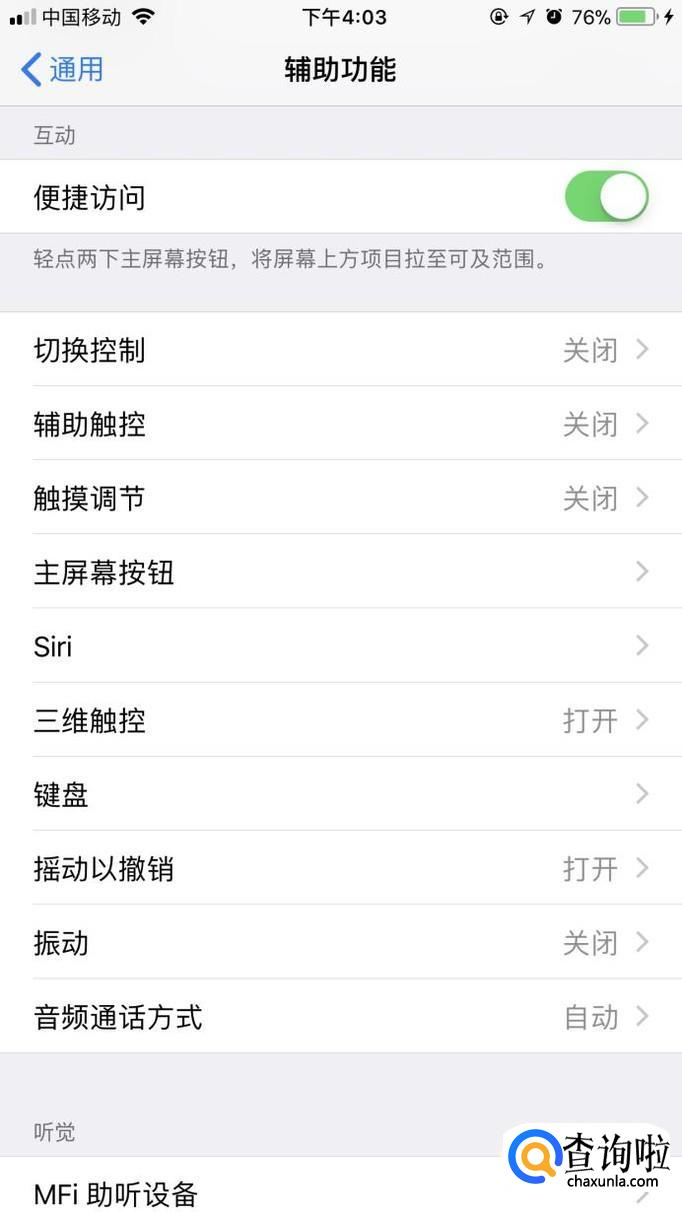Image resolution: width=682 pixels, height=1212 pixels.
Task: Open 触摸调节 settings
Action: (x=340, y=498)
